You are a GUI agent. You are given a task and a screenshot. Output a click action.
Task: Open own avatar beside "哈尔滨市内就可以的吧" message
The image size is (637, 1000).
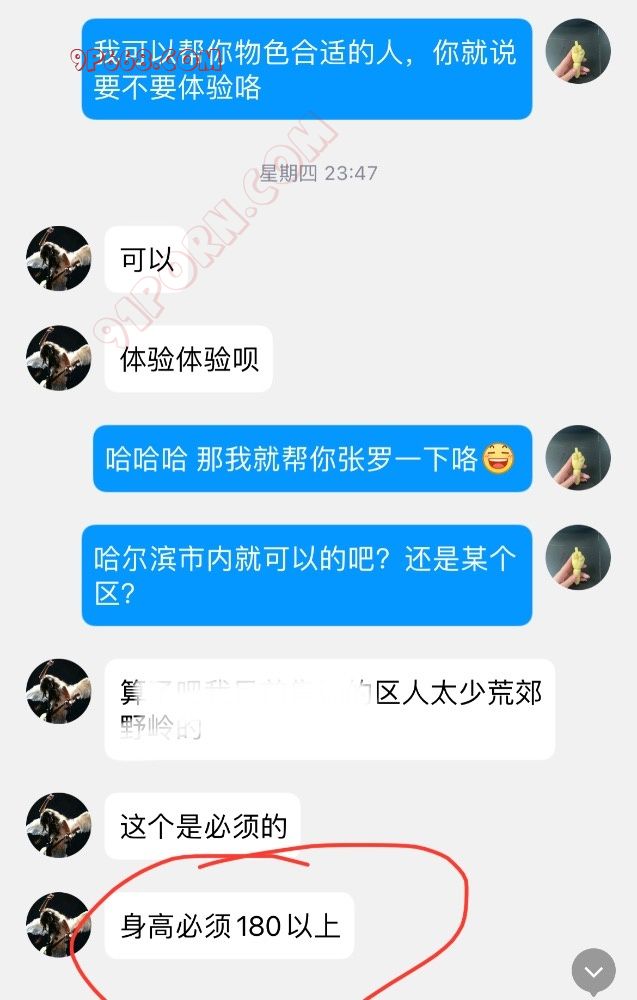(578, 557)
